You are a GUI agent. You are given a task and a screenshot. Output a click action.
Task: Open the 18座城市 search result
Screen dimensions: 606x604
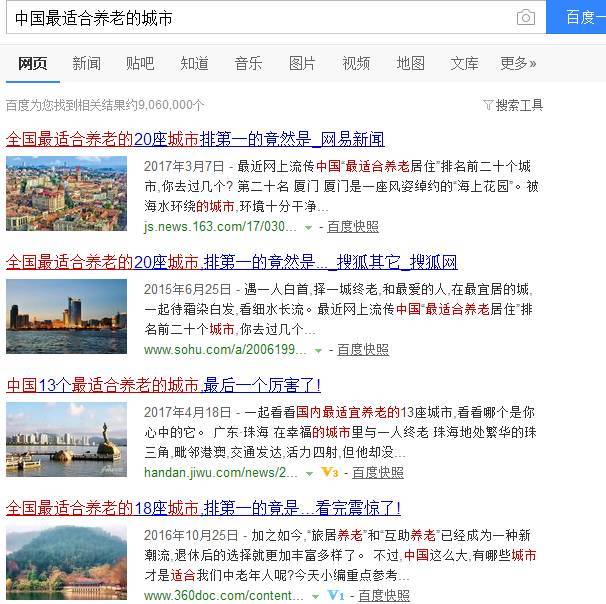pos(203,508)
